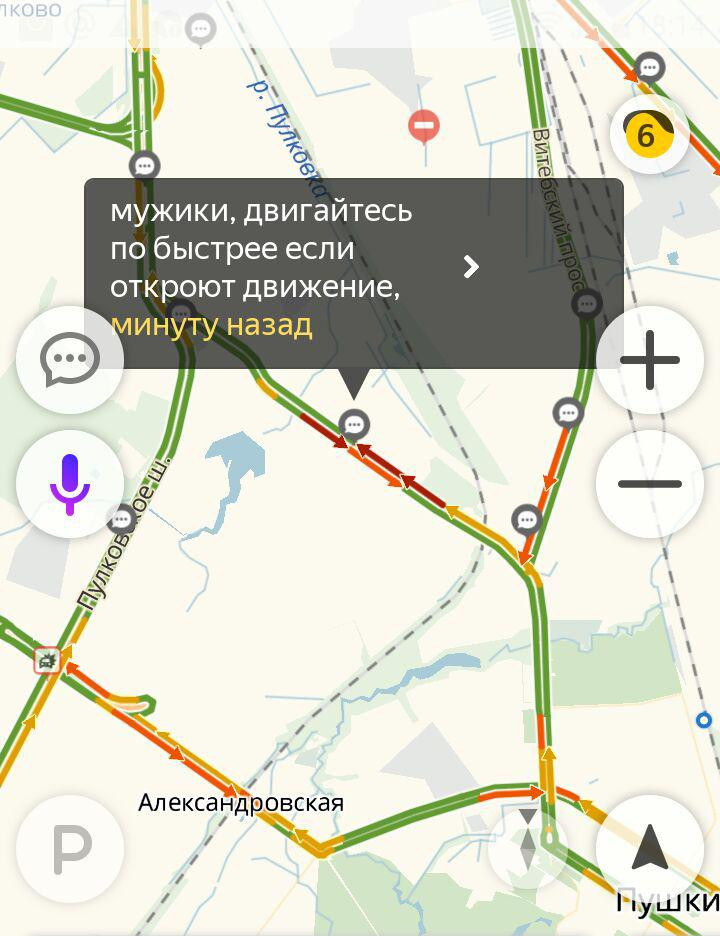The height and width of the screenshot is (936, 720).
Task: Zoom out with the minus button
Action: [649, 484]
